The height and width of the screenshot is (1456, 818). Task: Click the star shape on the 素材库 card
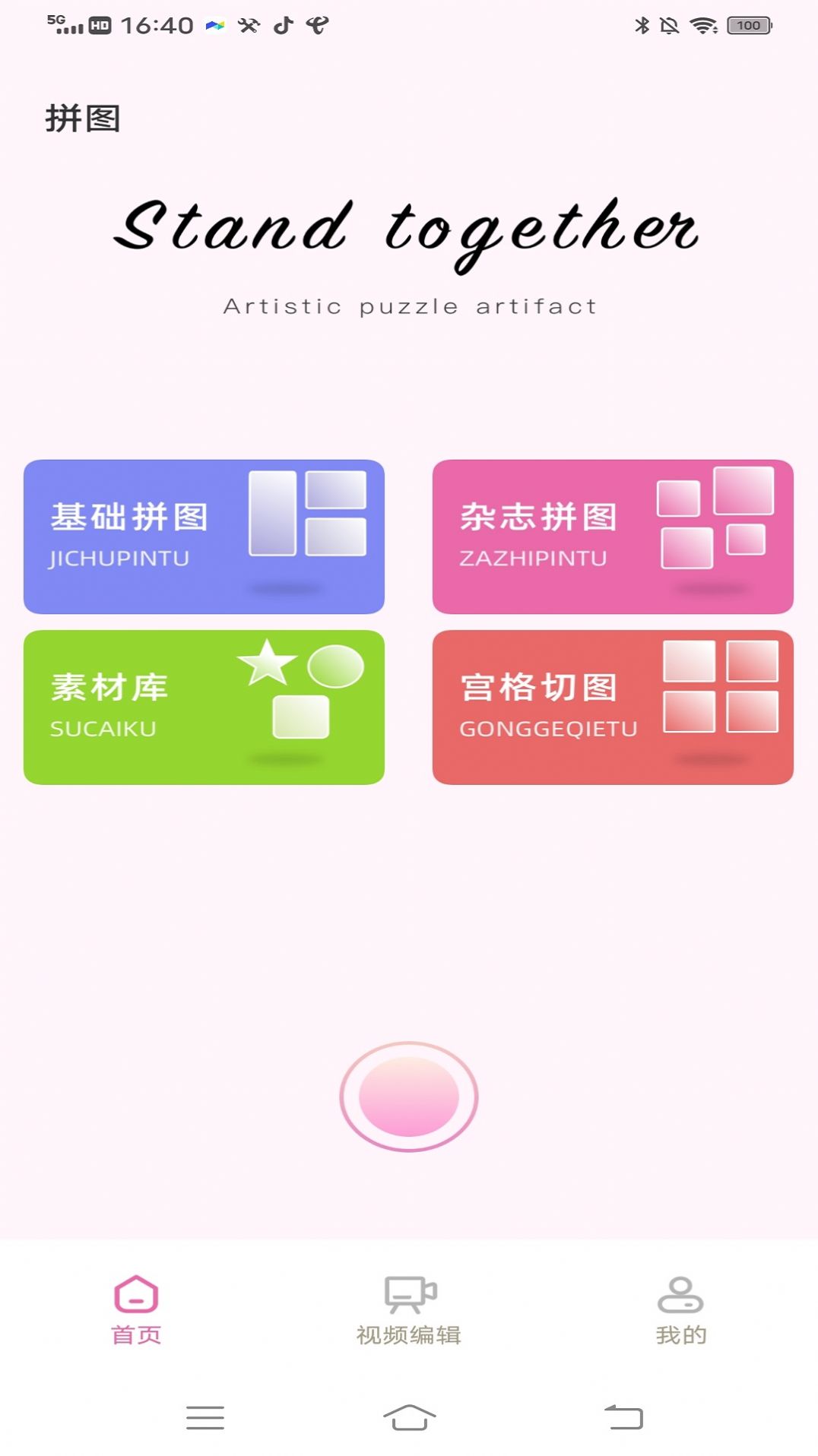point(267,663)
